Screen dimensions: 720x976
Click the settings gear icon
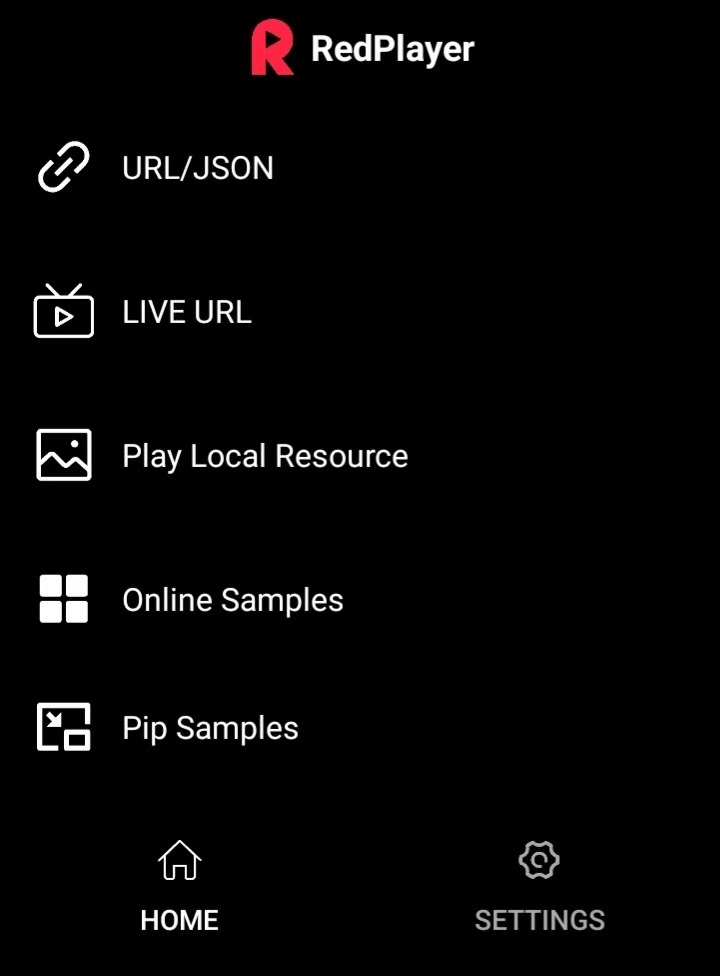click(539, 858)
